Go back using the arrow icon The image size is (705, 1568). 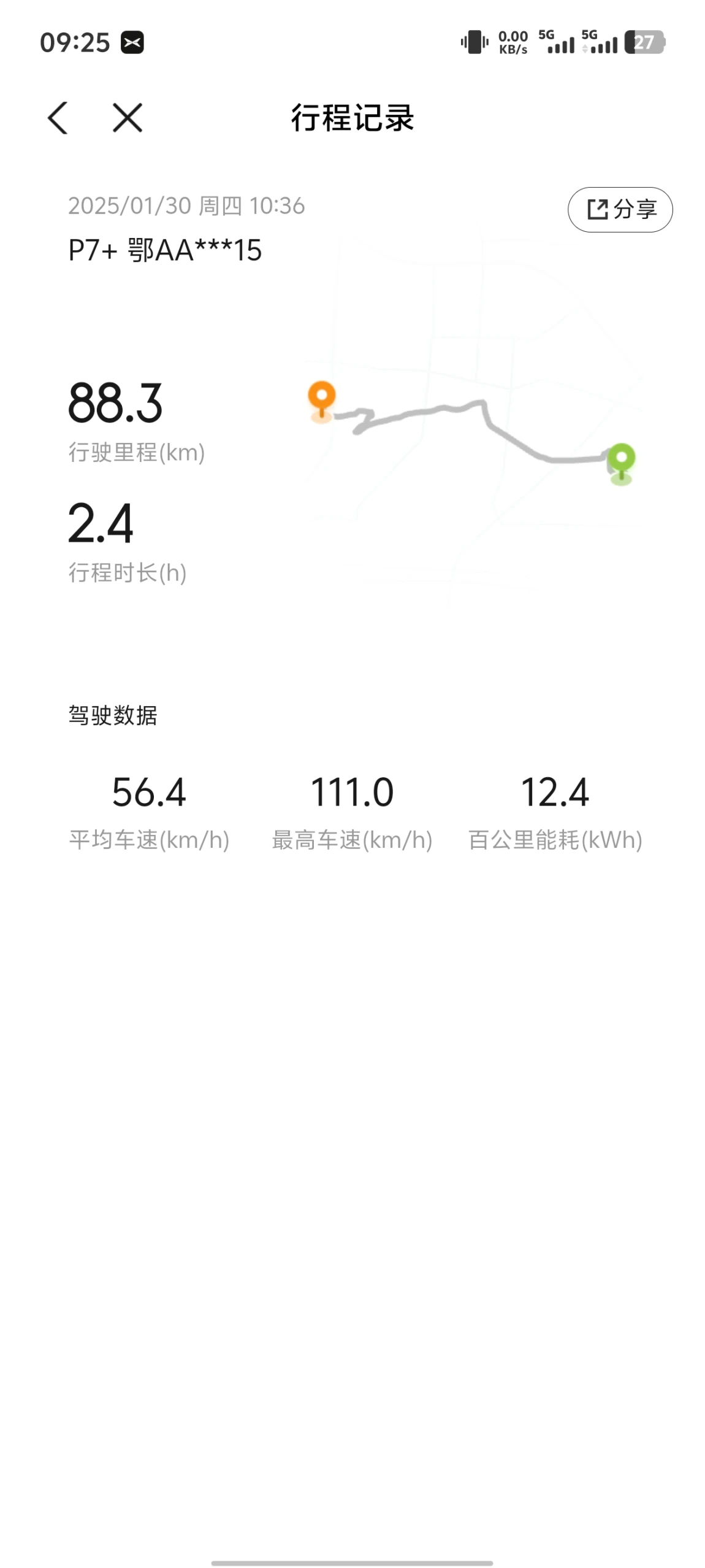58,118
